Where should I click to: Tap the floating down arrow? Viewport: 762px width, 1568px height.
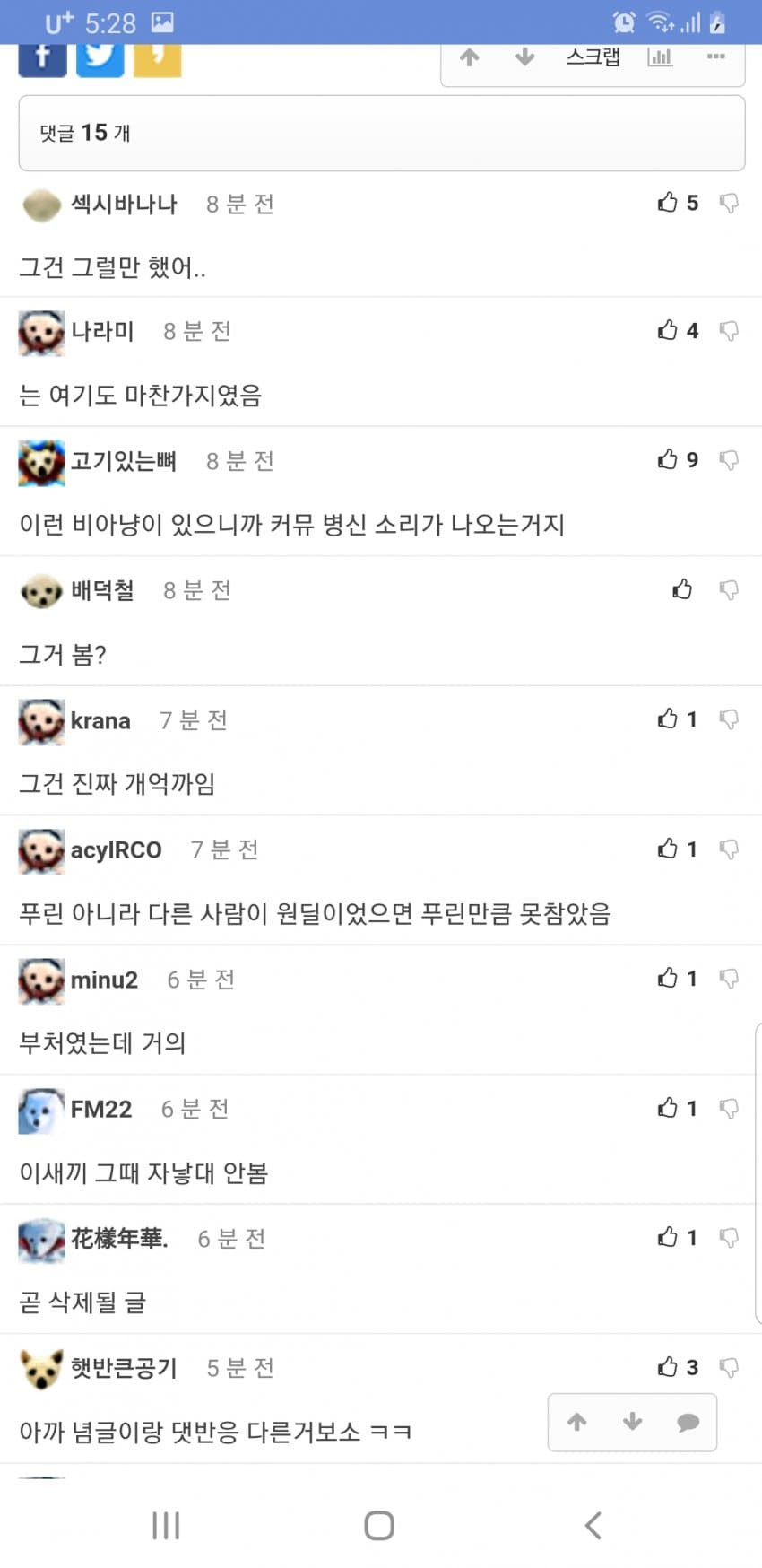[x=632, y=1422]
